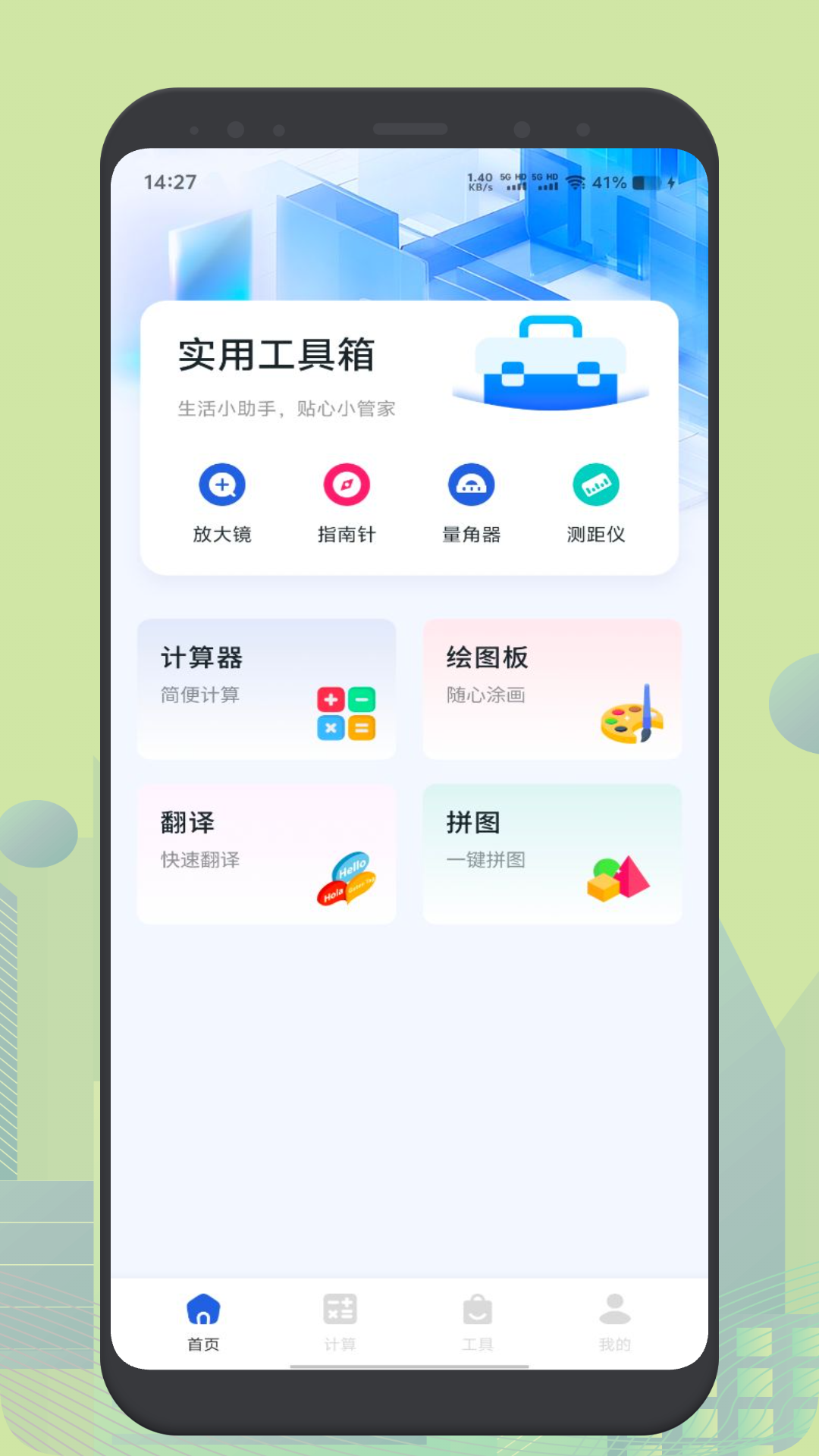The image size is (819, 1456).
Task: Select the 量角器 protractor tool icon
Action: 470,485
